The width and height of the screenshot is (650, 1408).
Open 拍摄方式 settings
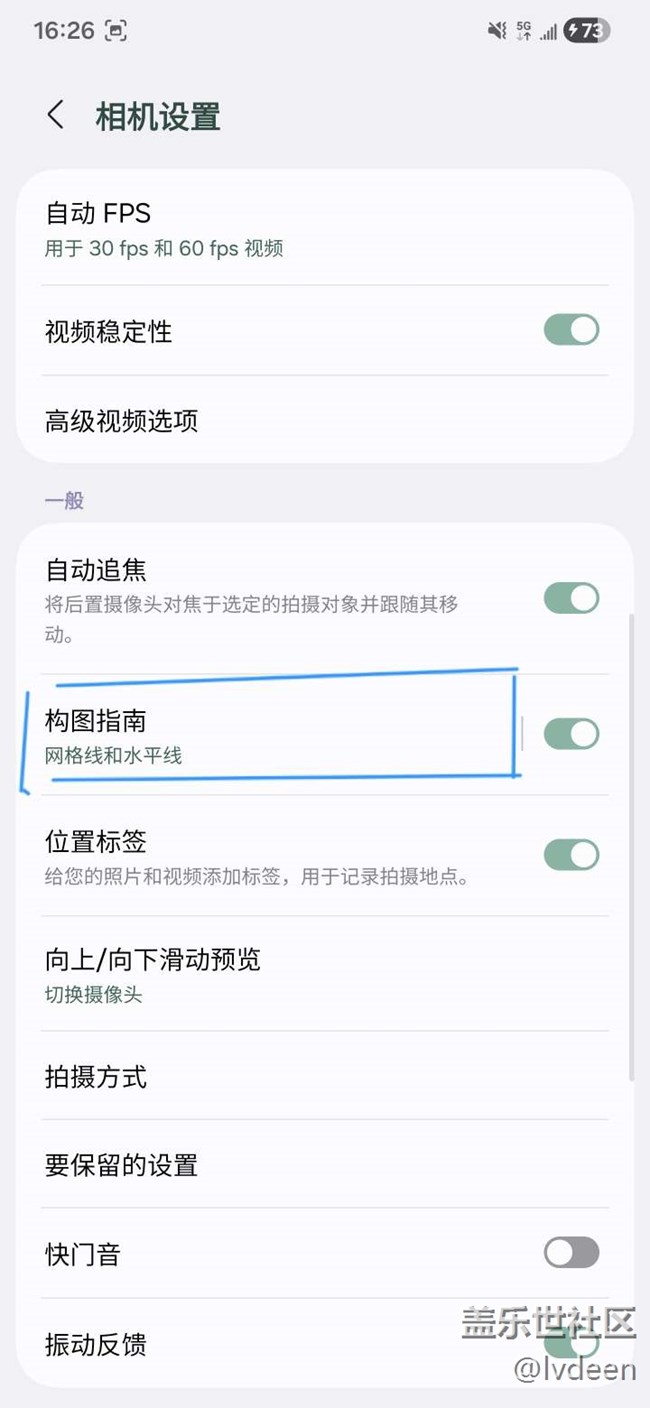300,1077
